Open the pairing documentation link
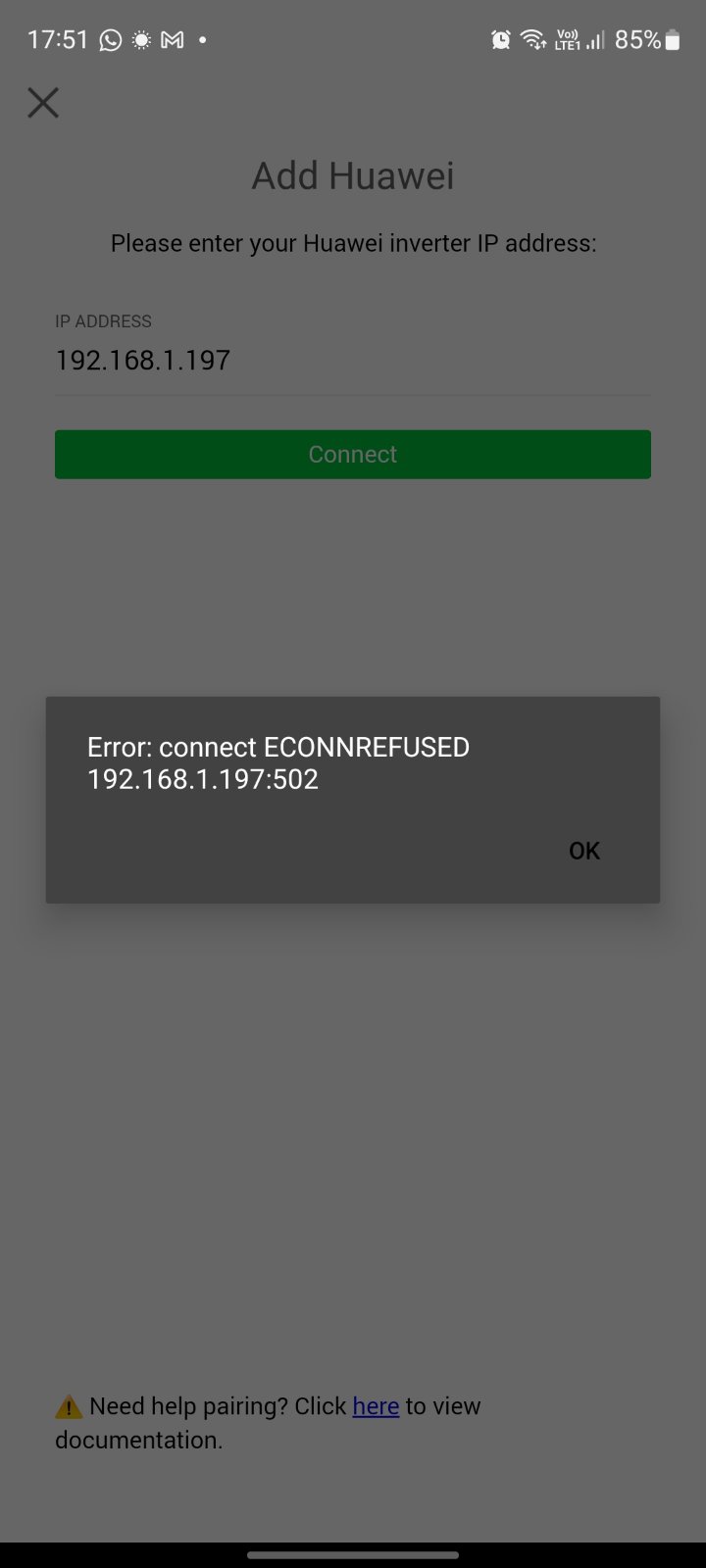 (x=376, y=1406)
